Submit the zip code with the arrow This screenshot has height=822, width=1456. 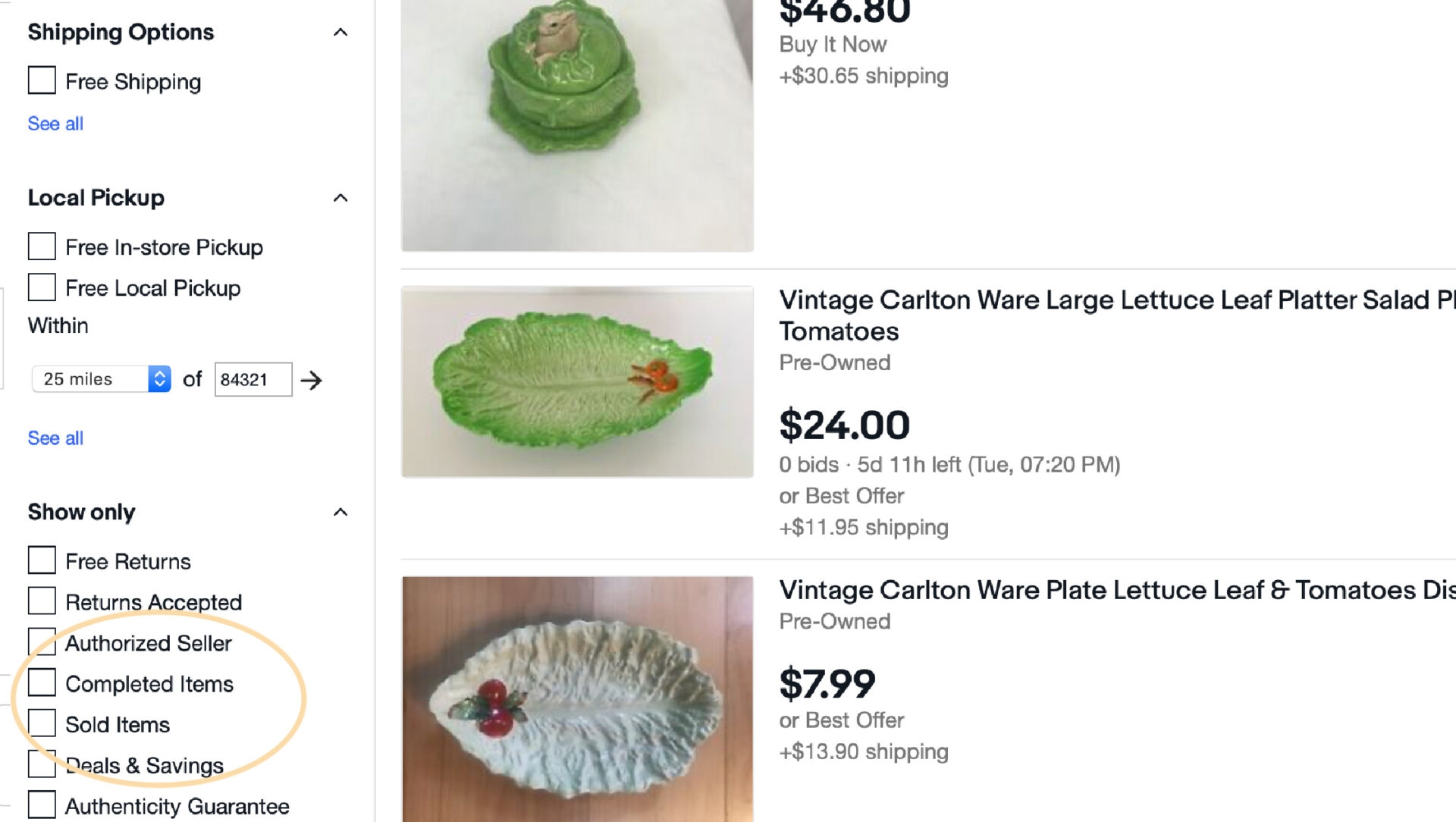pos(311,380)
